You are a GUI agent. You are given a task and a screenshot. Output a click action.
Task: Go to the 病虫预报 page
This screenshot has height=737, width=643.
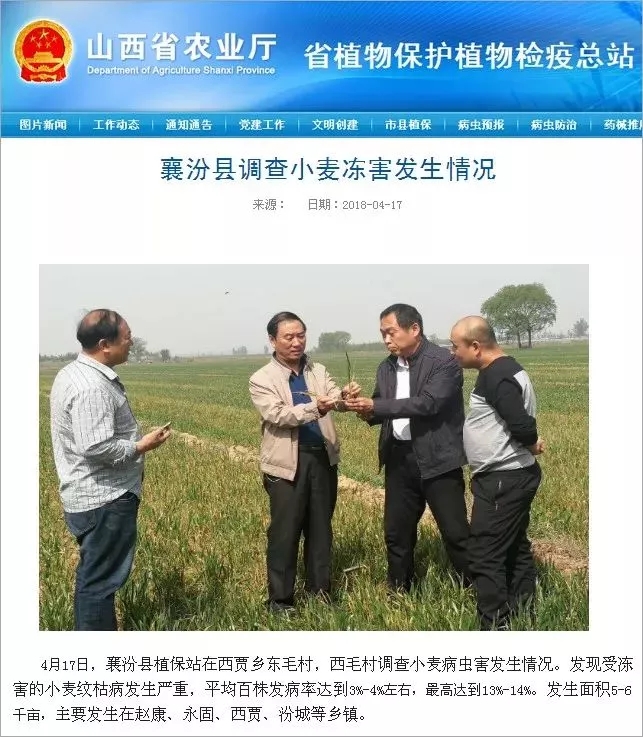tap(481, 125)
